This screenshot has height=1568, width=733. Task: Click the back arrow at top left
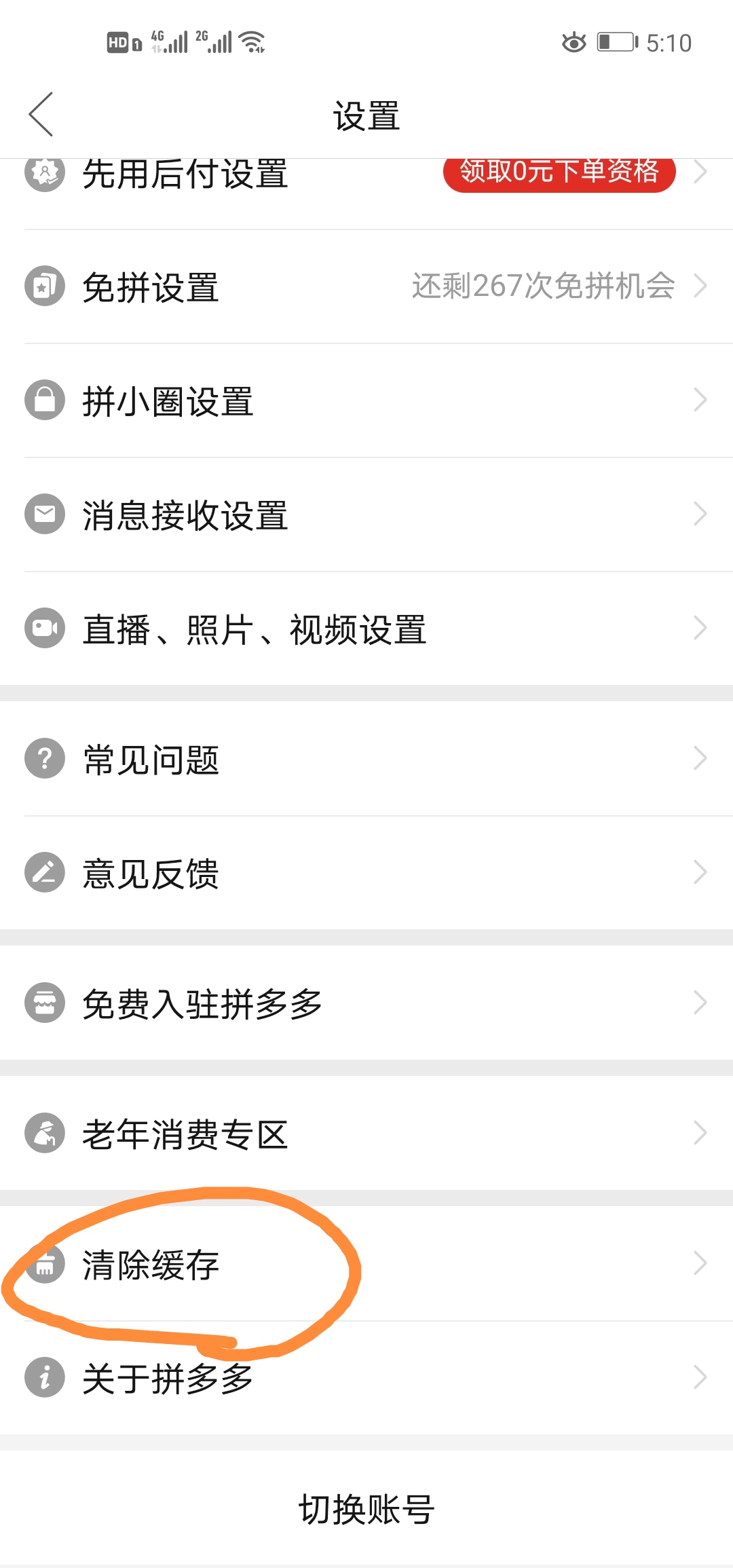click(41, 114)
